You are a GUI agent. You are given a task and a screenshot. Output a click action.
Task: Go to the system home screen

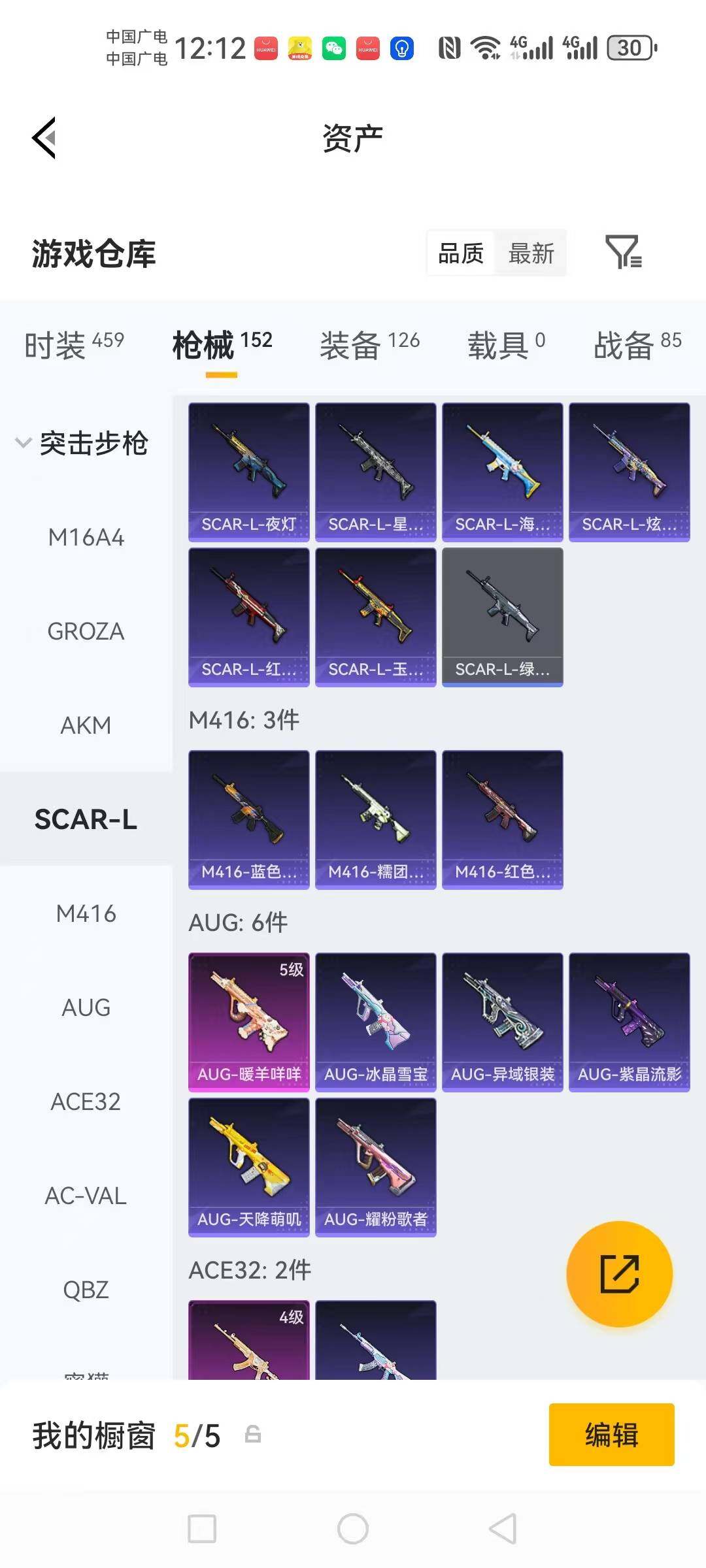tap(353, 1529)
